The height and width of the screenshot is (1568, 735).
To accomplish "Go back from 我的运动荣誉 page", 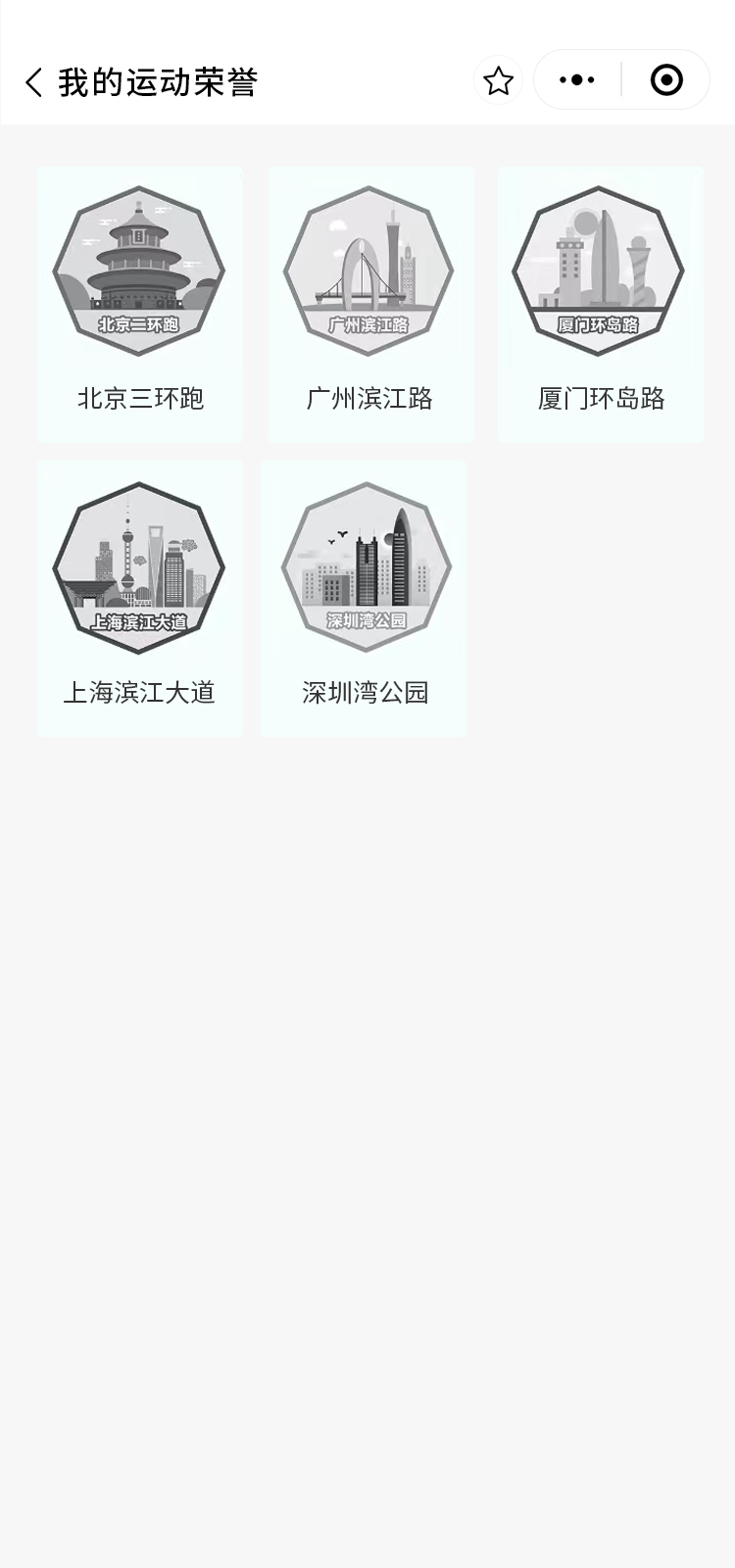I will tap(34, 82).
